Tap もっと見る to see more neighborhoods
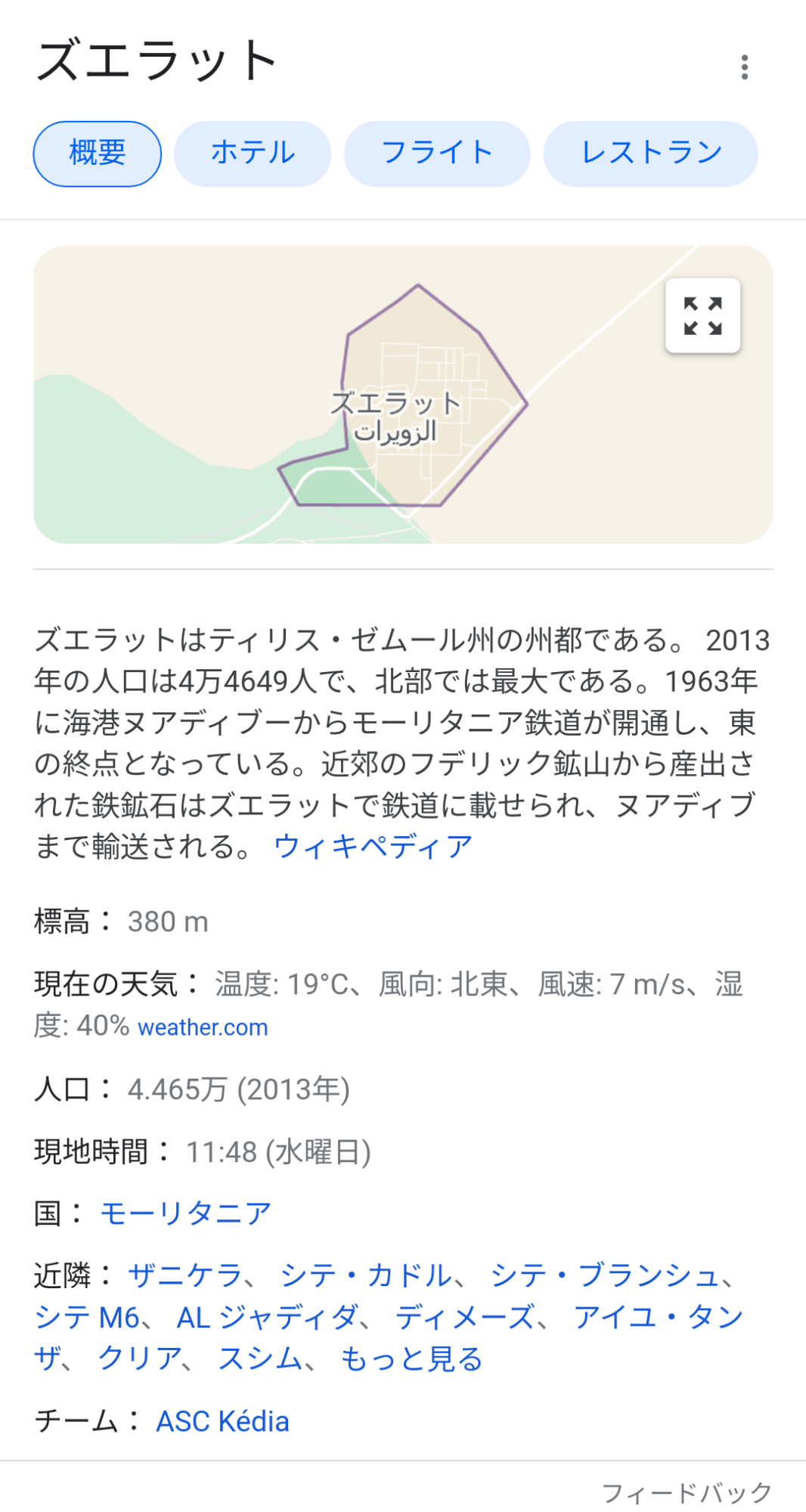 coord(412,1359)
